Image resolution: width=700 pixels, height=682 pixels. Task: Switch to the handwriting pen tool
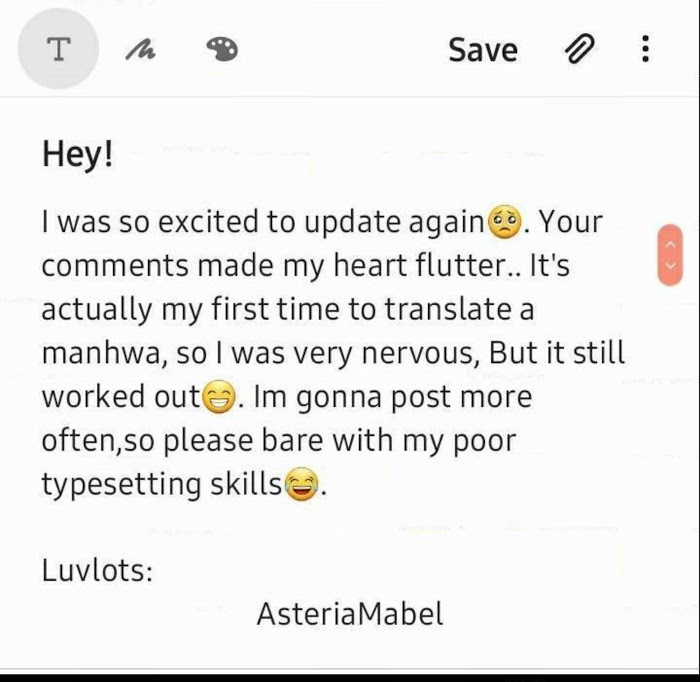141,50
